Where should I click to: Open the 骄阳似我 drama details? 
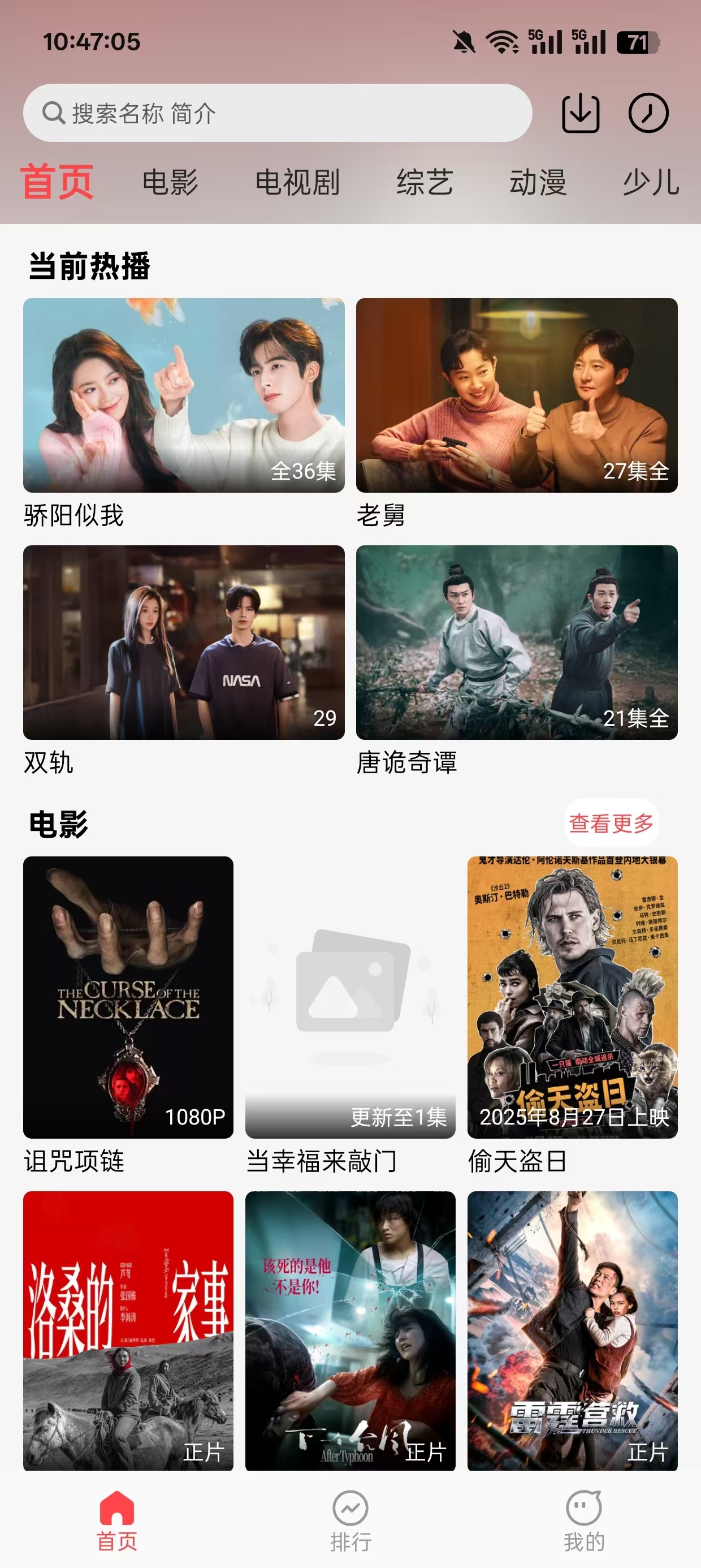point(183,395)
